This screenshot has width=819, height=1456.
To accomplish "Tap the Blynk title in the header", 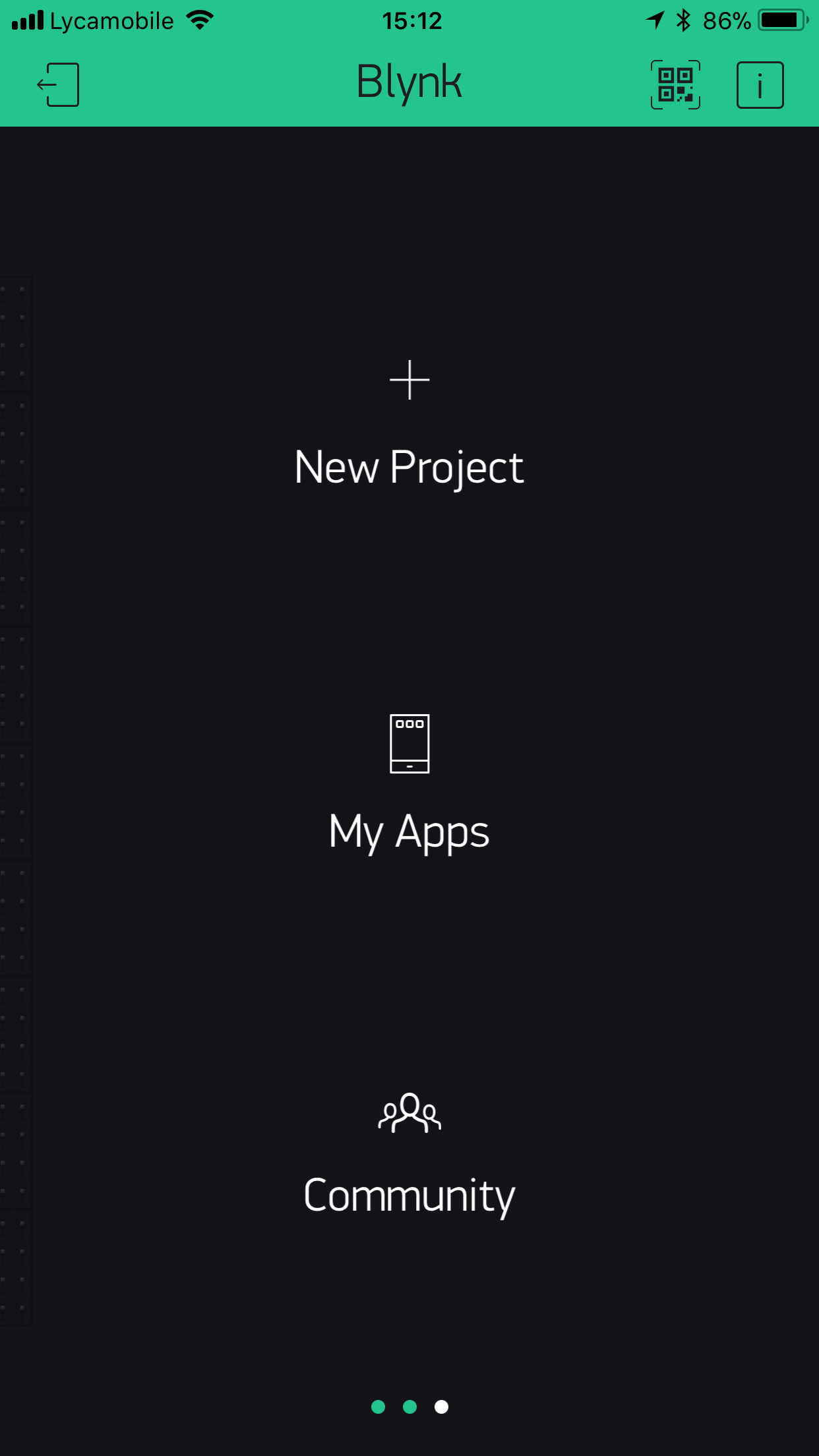I will point(409,82).
